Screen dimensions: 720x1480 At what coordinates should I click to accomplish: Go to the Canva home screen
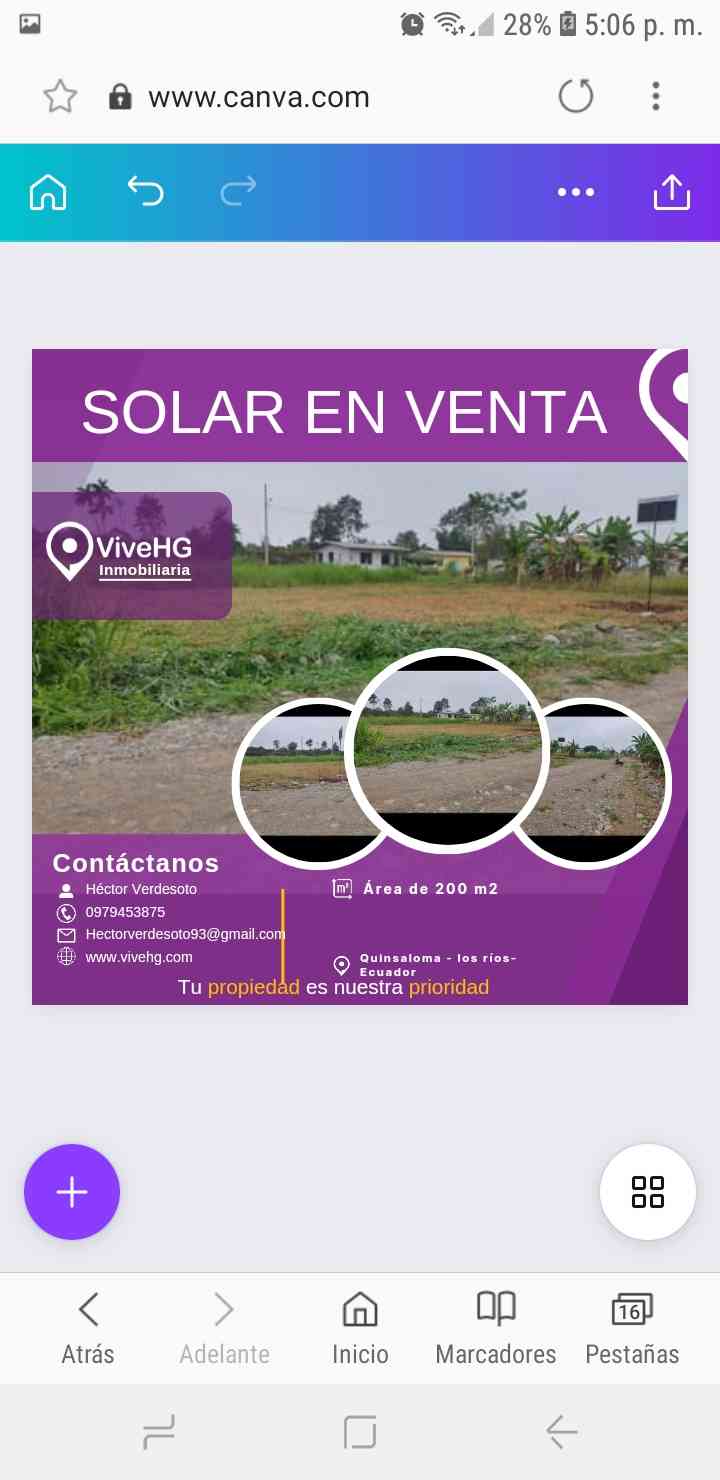(48, 191)
